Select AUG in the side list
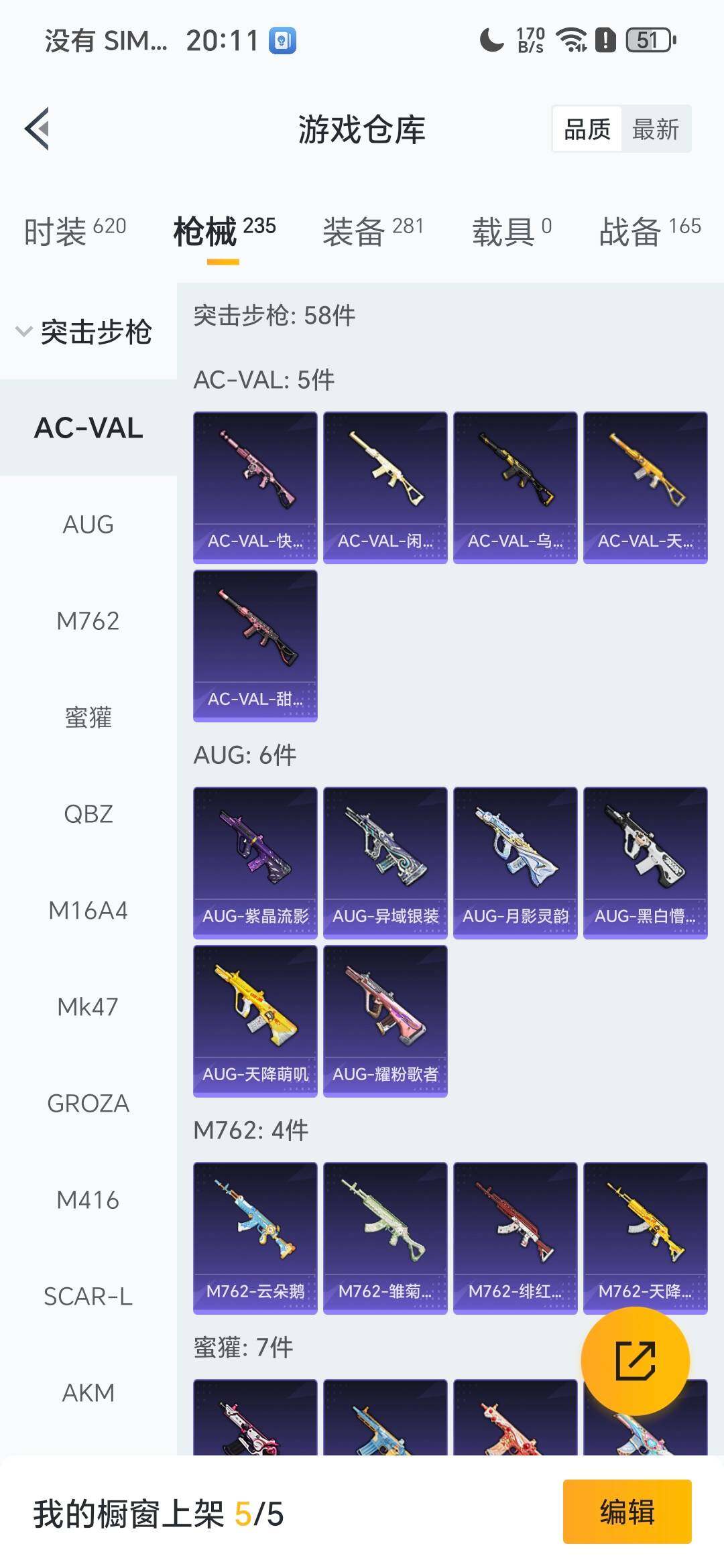724x1568 pixels. pyautogui.click(x=88, y=525)
